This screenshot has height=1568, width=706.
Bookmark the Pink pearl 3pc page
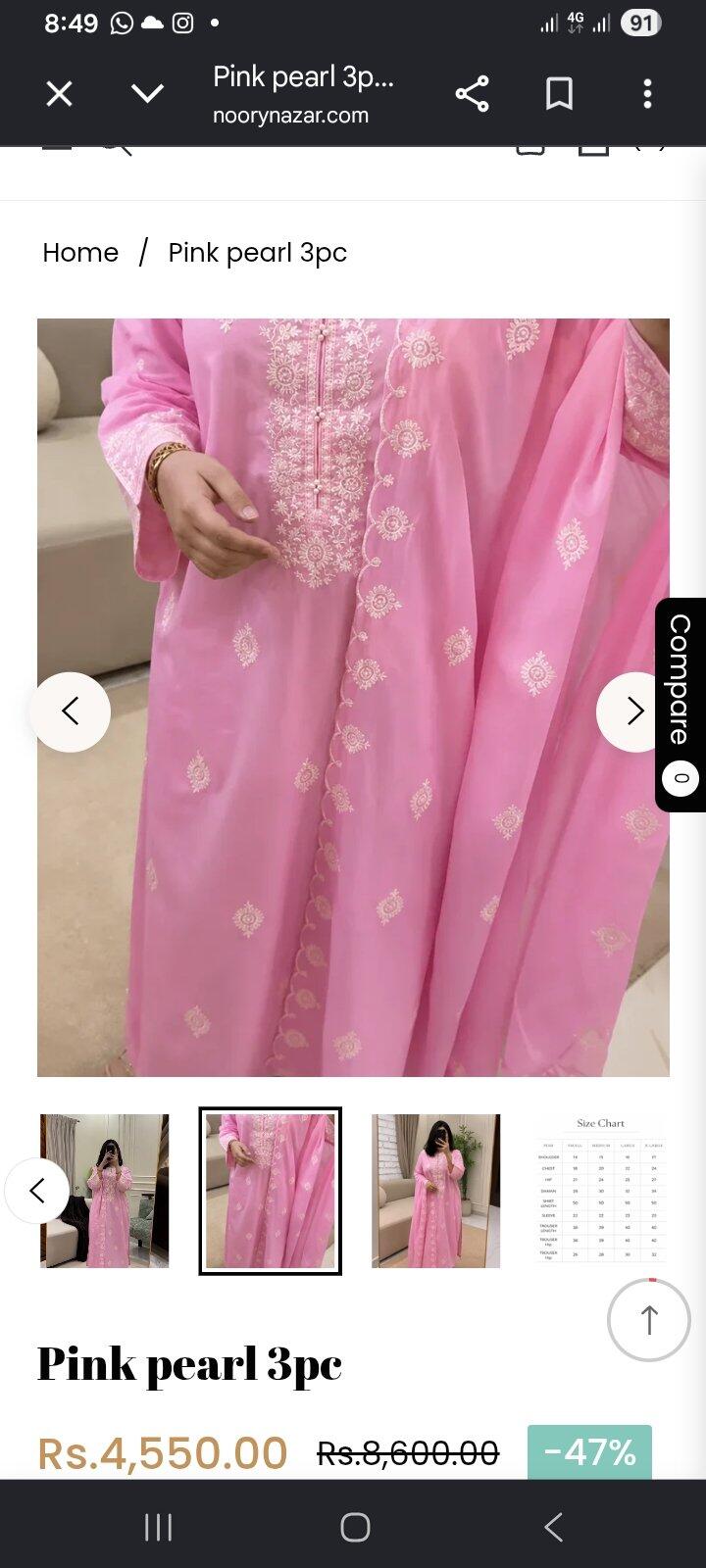(559, 94)
